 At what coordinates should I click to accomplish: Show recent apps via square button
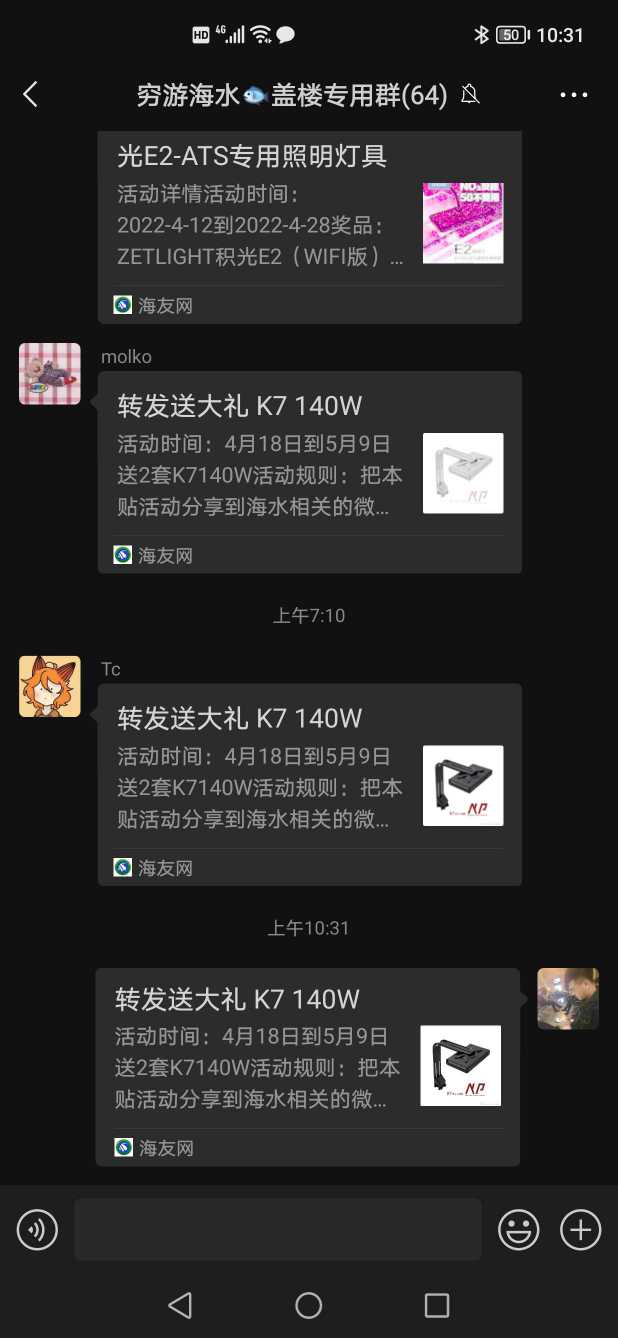point(437,1305)
